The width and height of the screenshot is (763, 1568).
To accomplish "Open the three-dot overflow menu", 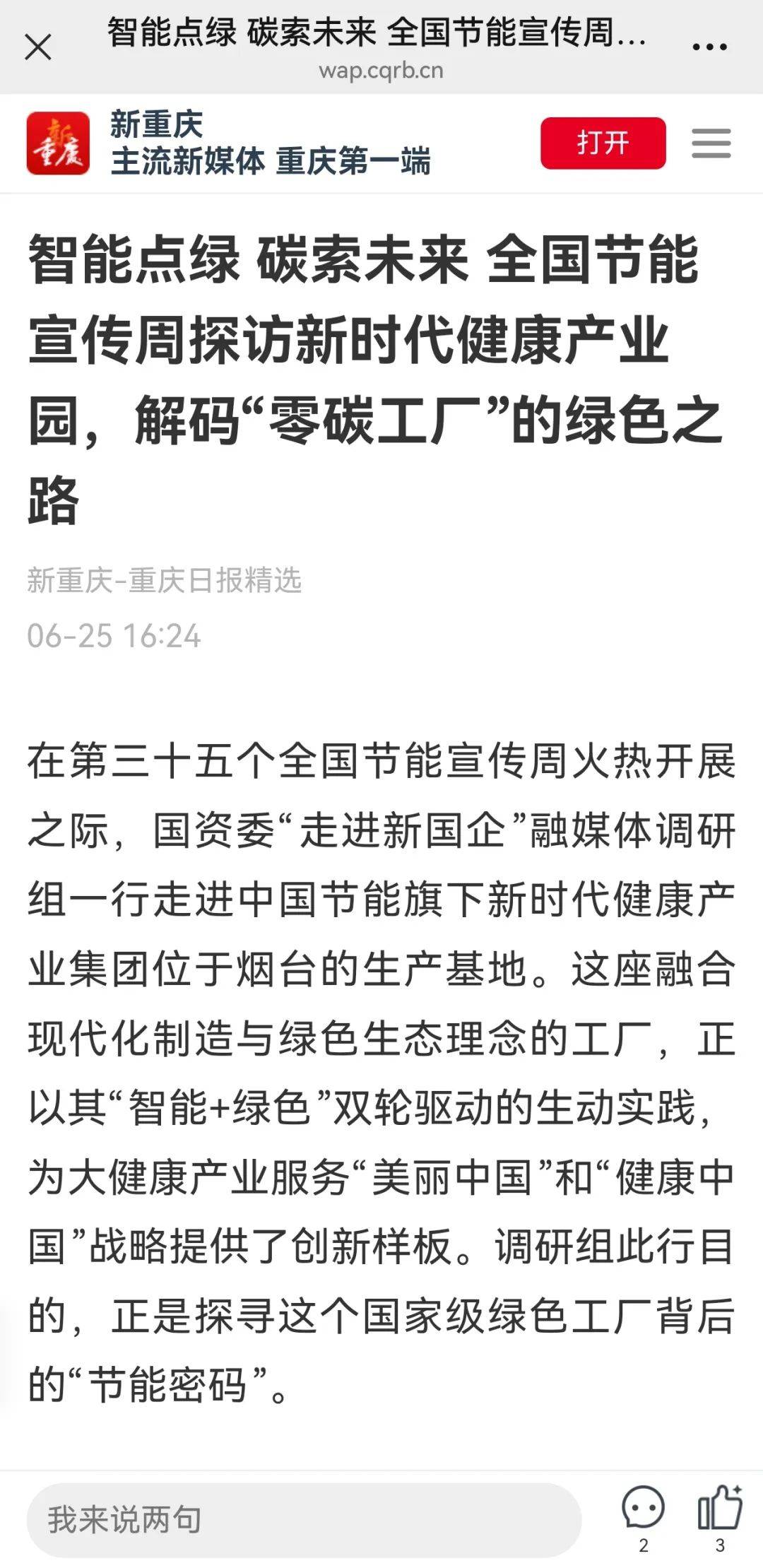I will [x=709, y=47].
